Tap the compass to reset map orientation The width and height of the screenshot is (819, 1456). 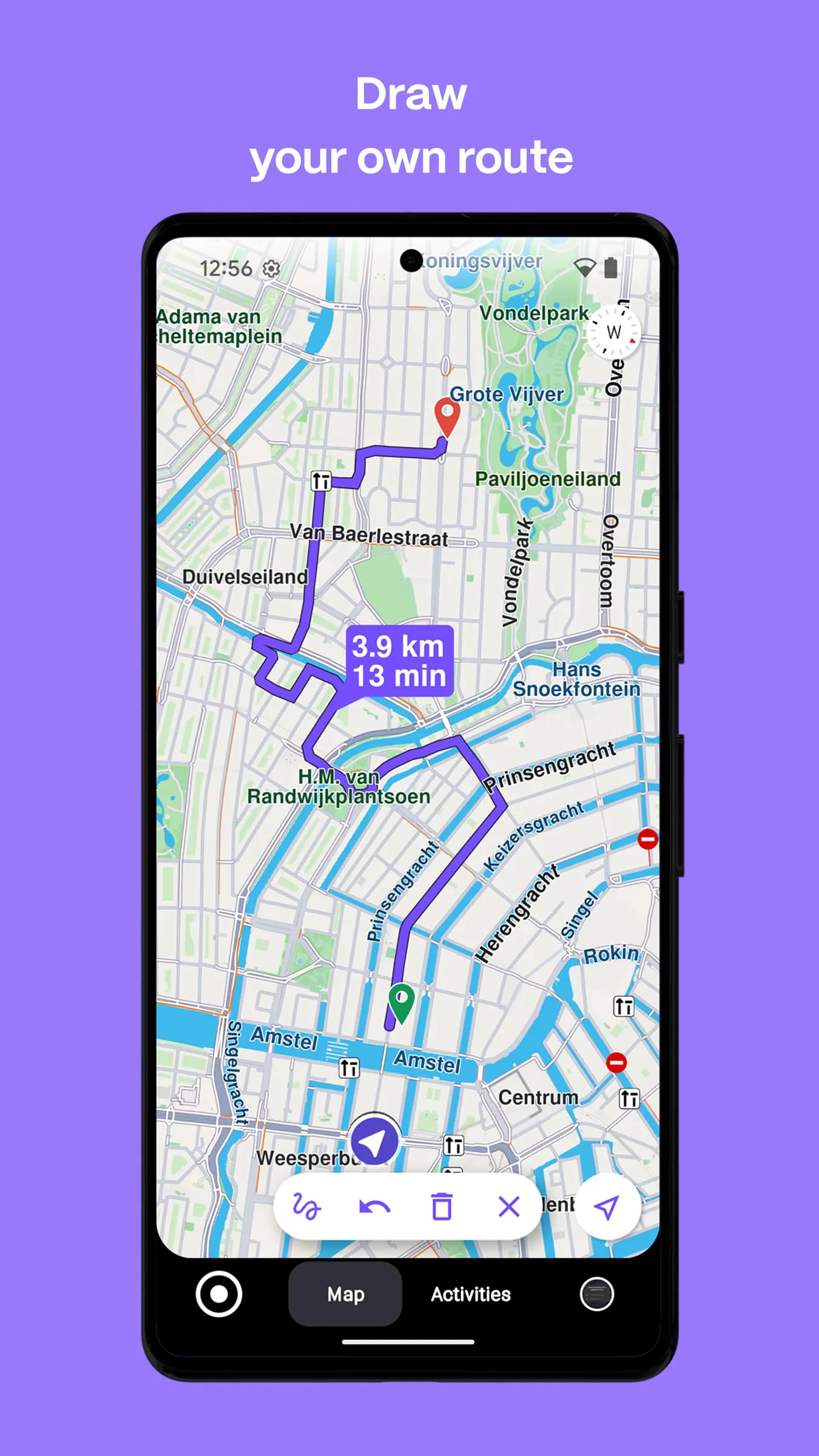pos(613,333)
